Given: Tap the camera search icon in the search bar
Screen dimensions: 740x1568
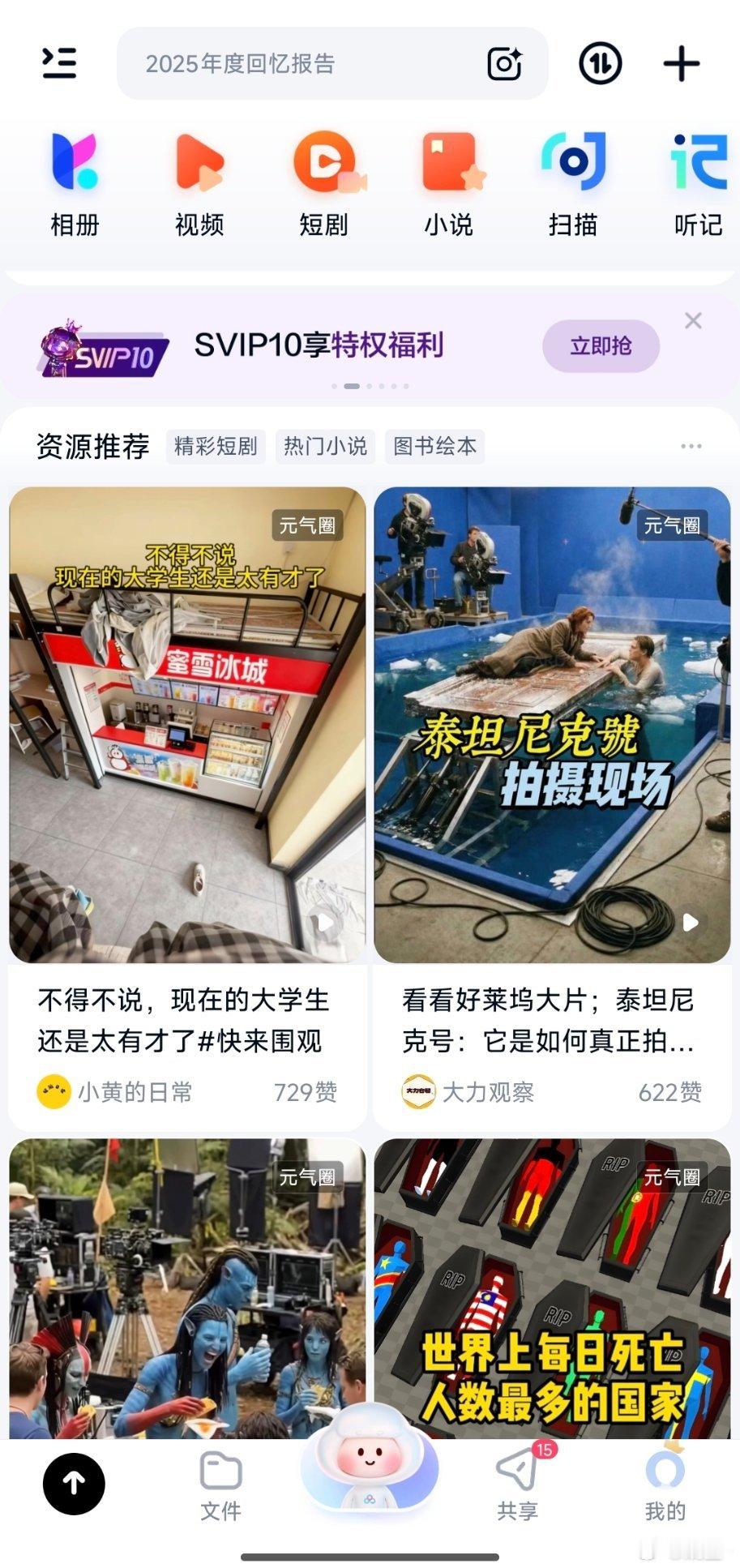Looking at the screenshot, I should tap(503, 63).
